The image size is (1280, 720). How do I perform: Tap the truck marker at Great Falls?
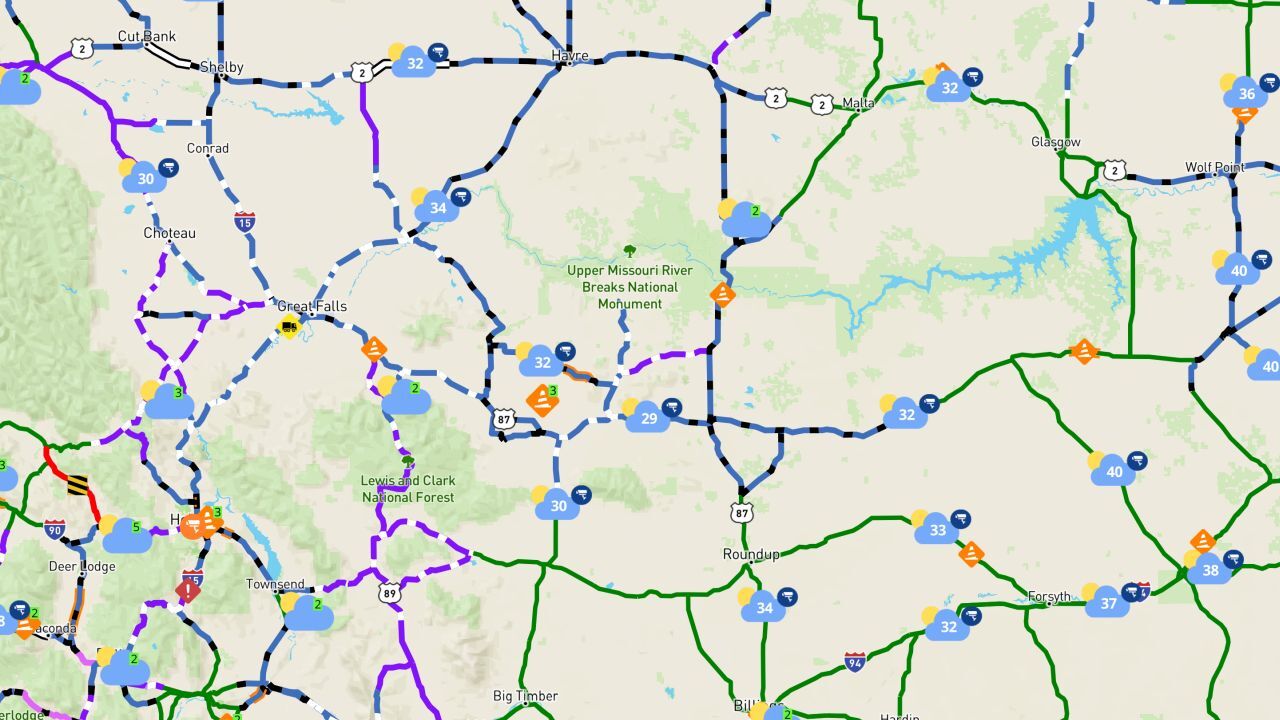click(289, 327)
